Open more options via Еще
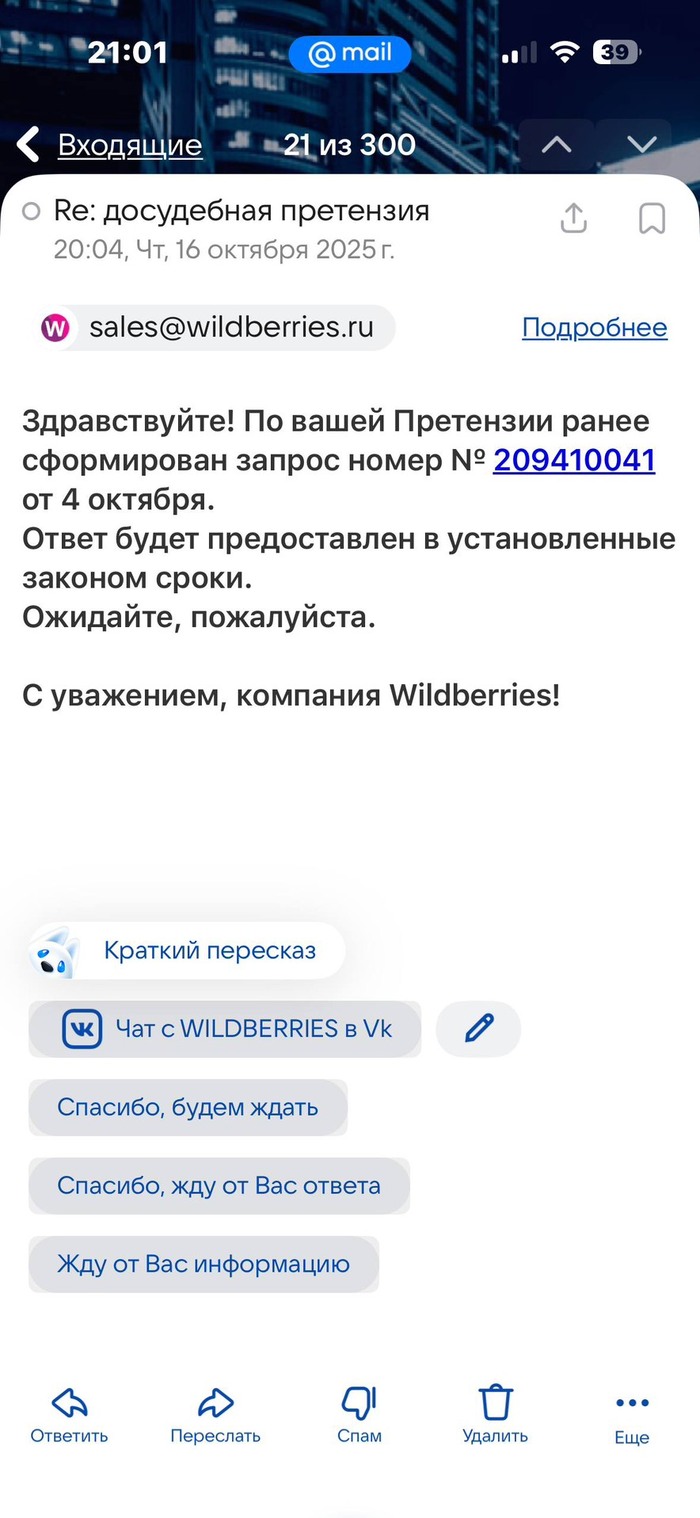 [632, 1415]
